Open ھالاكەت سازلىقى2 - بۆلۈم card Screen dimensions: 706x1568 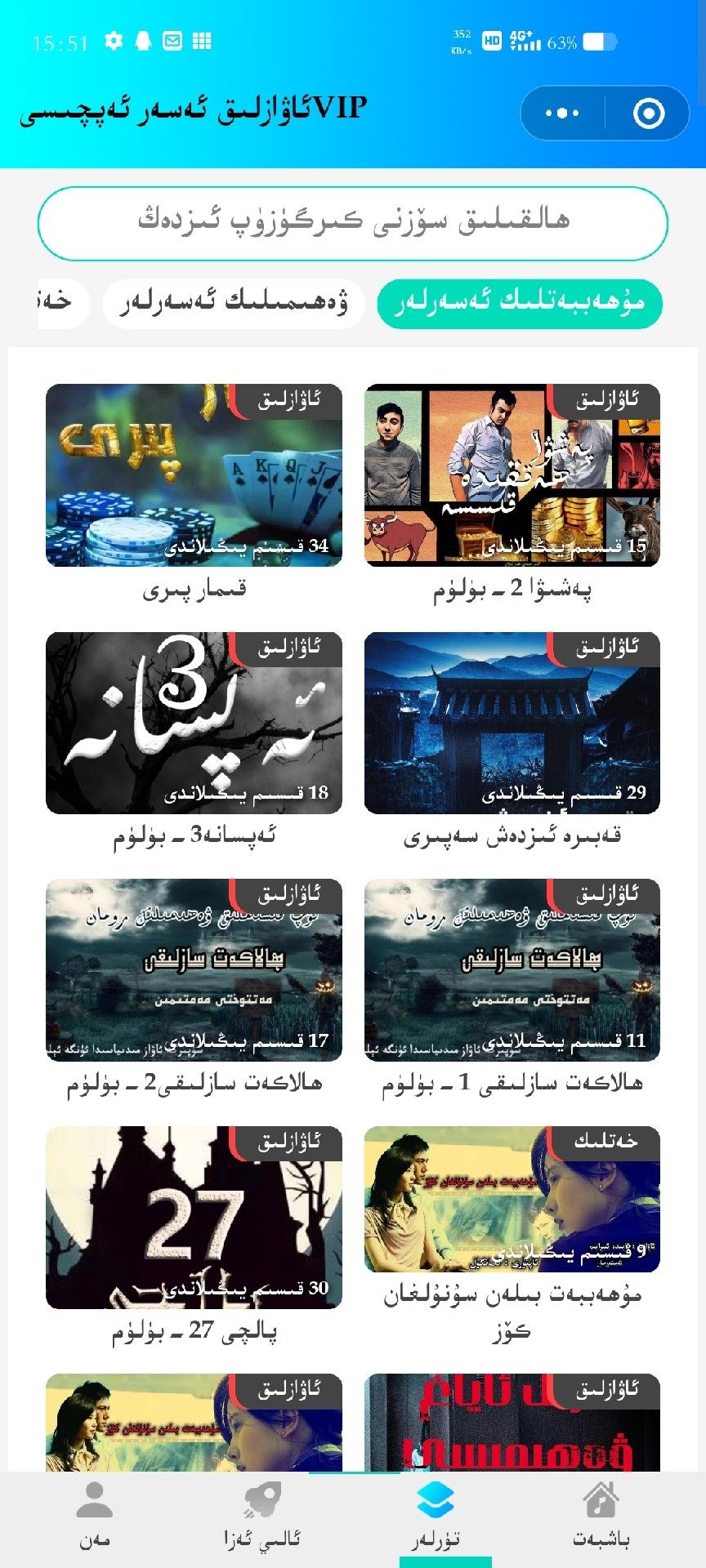click(x=194, y=971)
